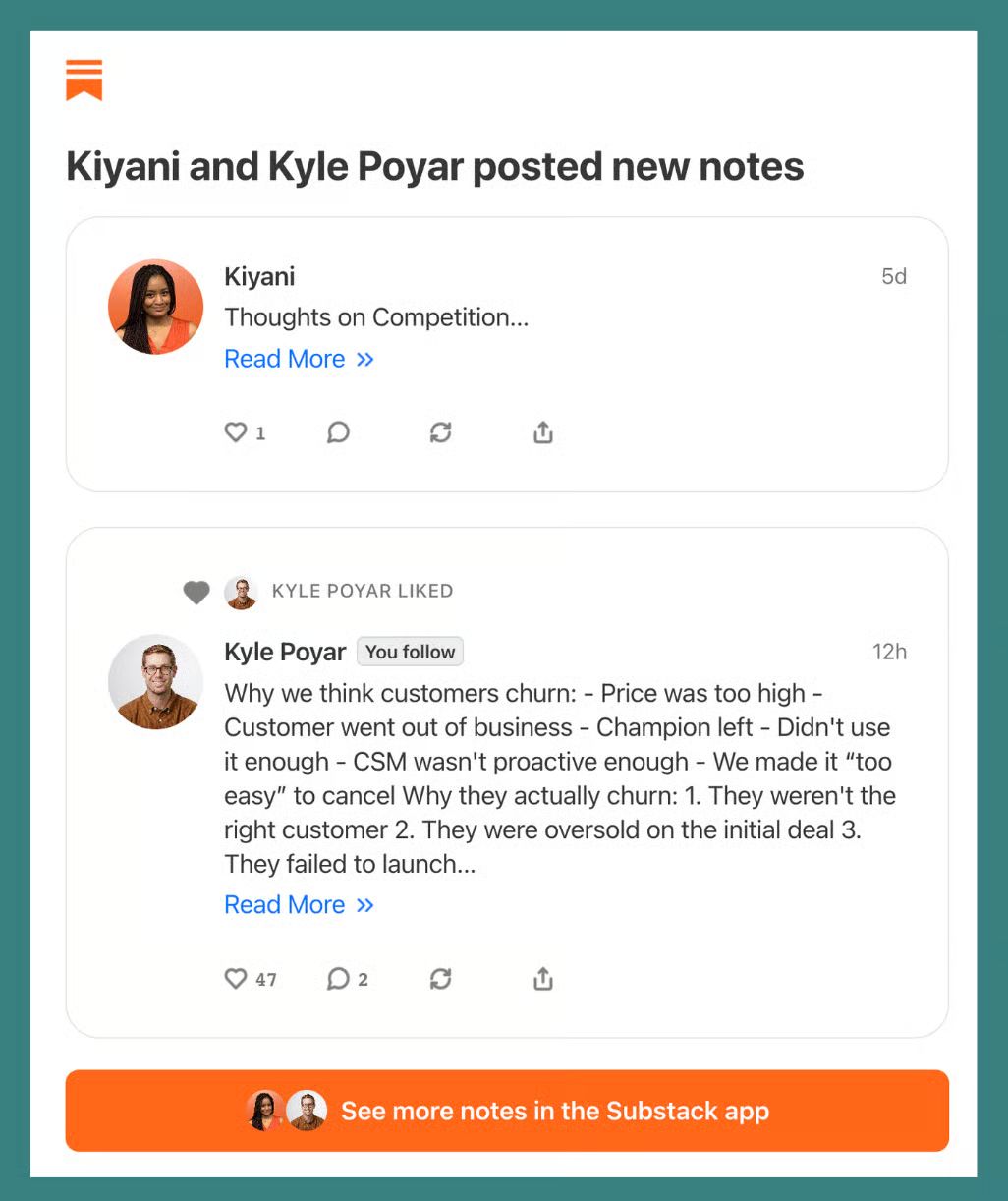This screenshot has height=1201, width=1008.
Task: Open Kyle Poyar's name link
Action: pos(285,652)
